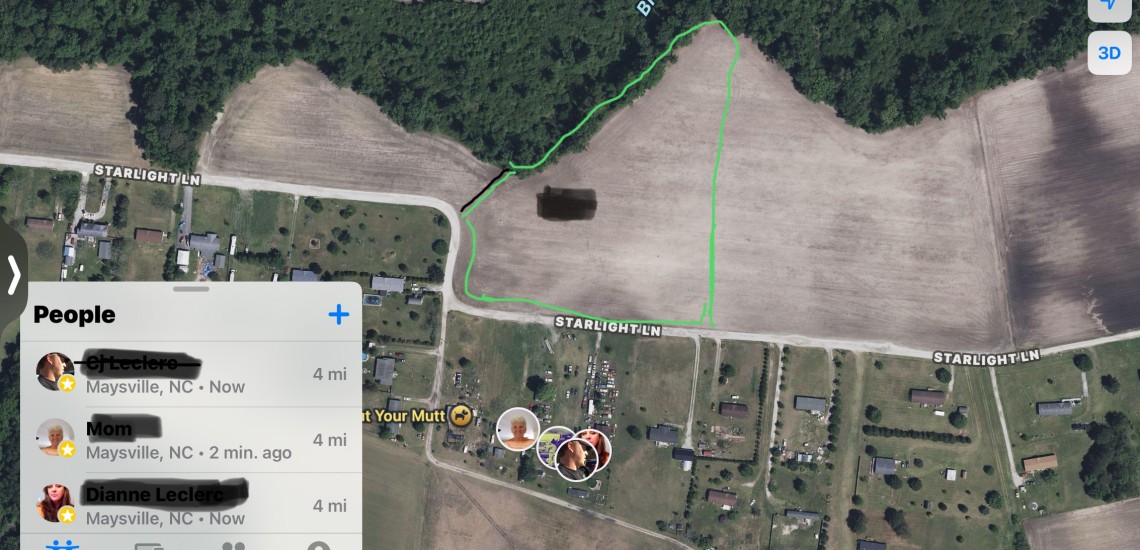
Task: Center map on my current location
Action: 1109,6
